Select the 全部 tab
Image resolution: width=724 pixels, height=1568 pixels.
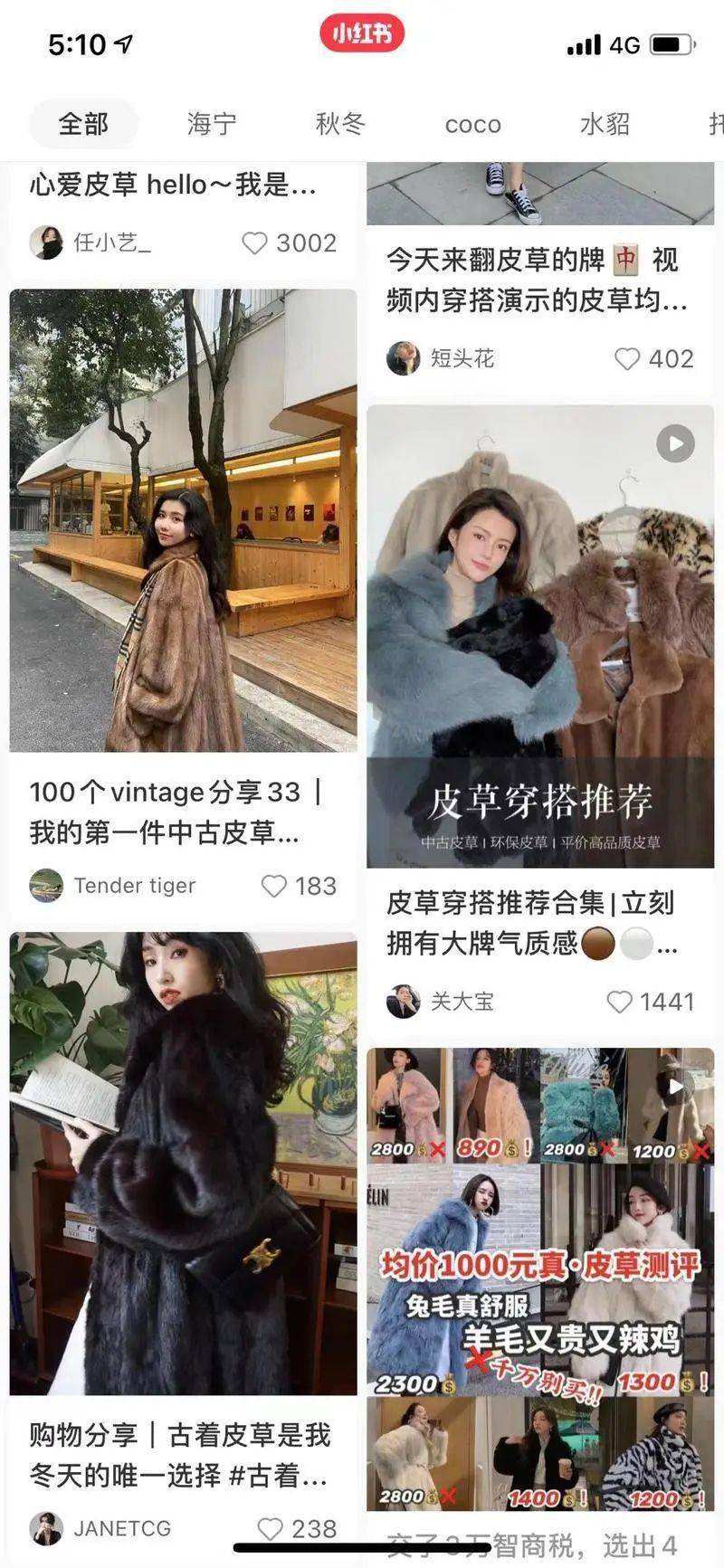[x=83, y=124]
